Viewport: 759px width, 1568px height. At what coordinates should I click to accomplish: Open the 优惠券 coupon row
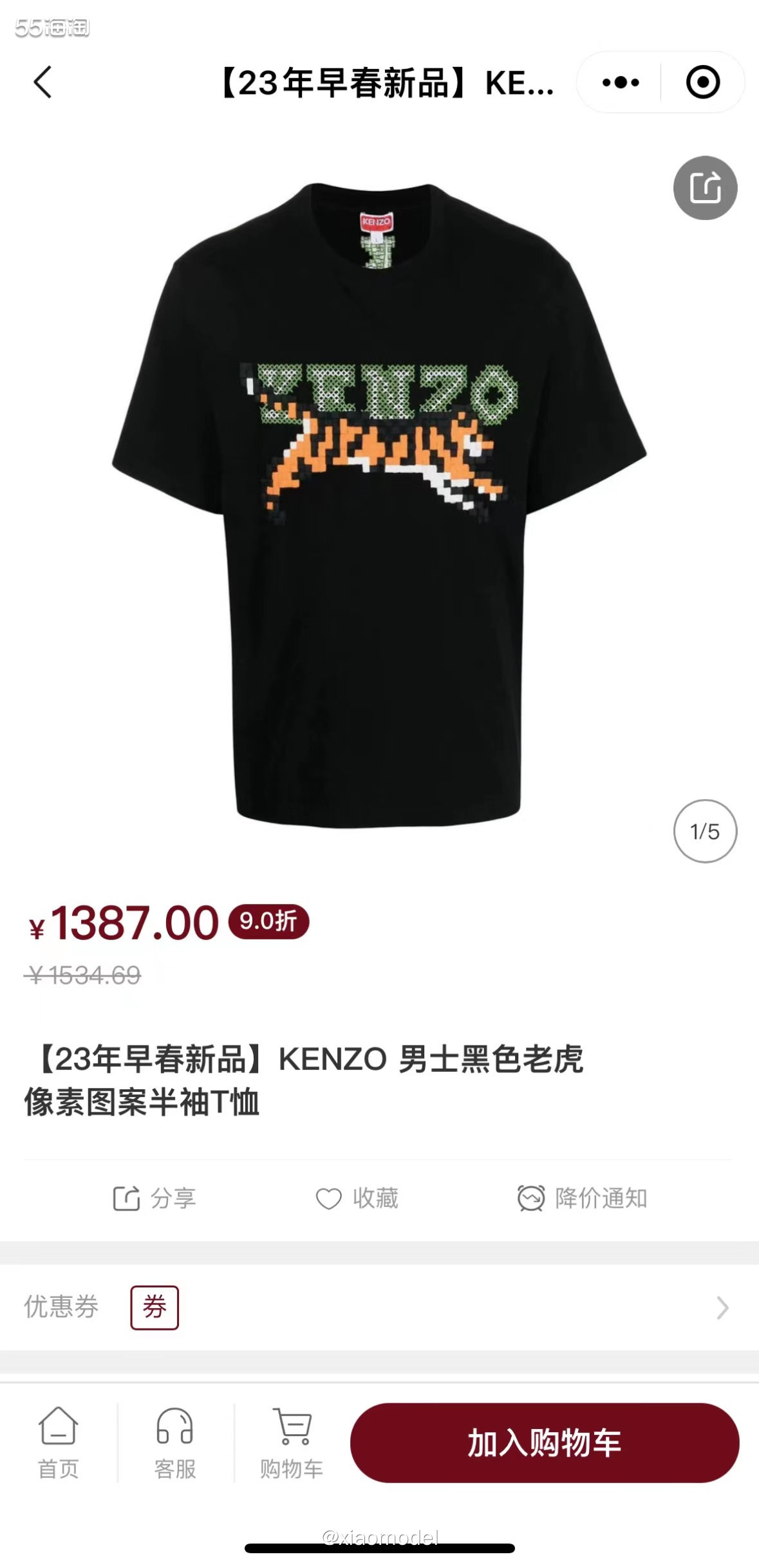pos(379,1307)
